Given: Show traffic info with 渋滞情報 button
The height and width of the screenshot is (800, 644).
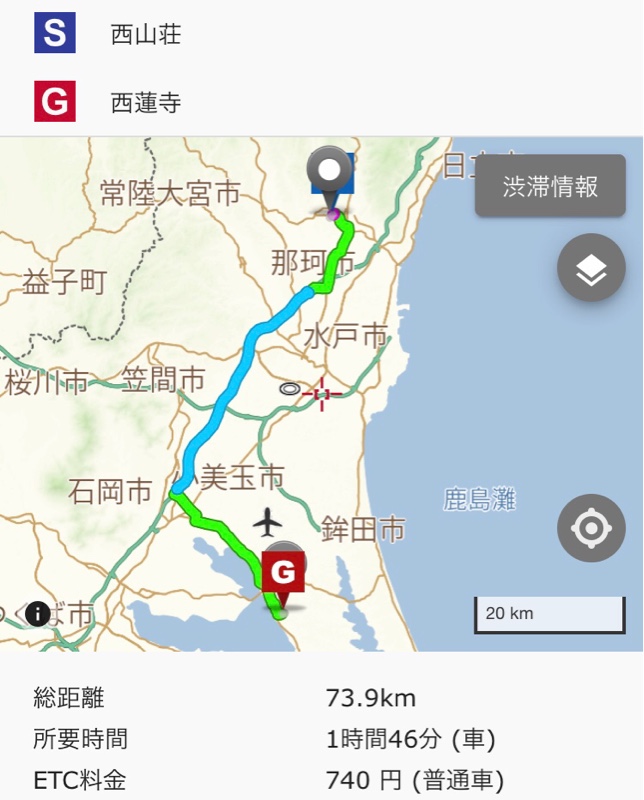Looking at the screenshot, I should click(x=550, y=186).
